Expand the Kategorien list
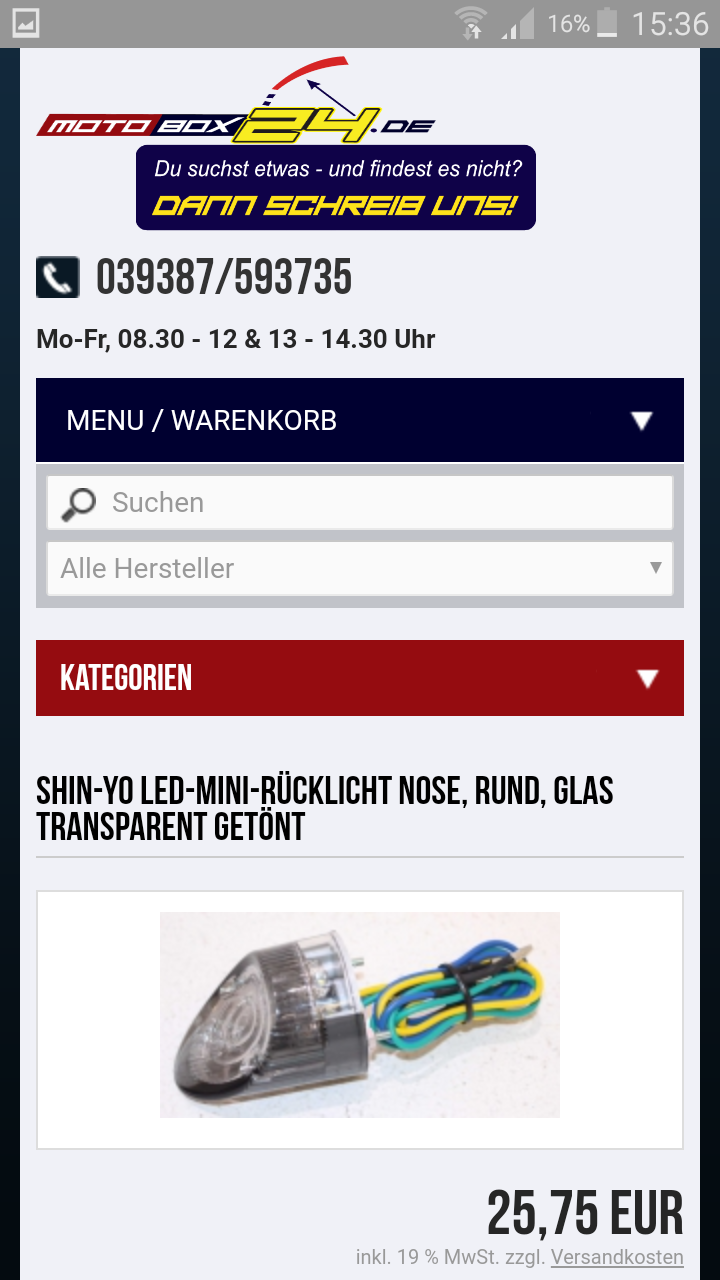 (360, 678)
